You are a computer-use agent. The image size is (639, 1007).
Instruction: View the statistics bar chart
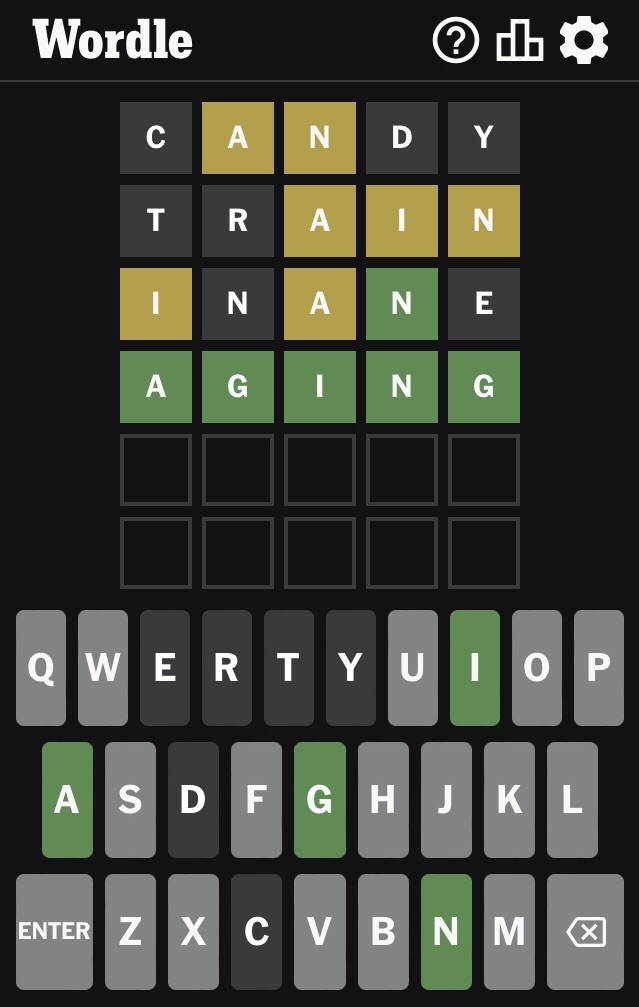(x=519, y=41)
